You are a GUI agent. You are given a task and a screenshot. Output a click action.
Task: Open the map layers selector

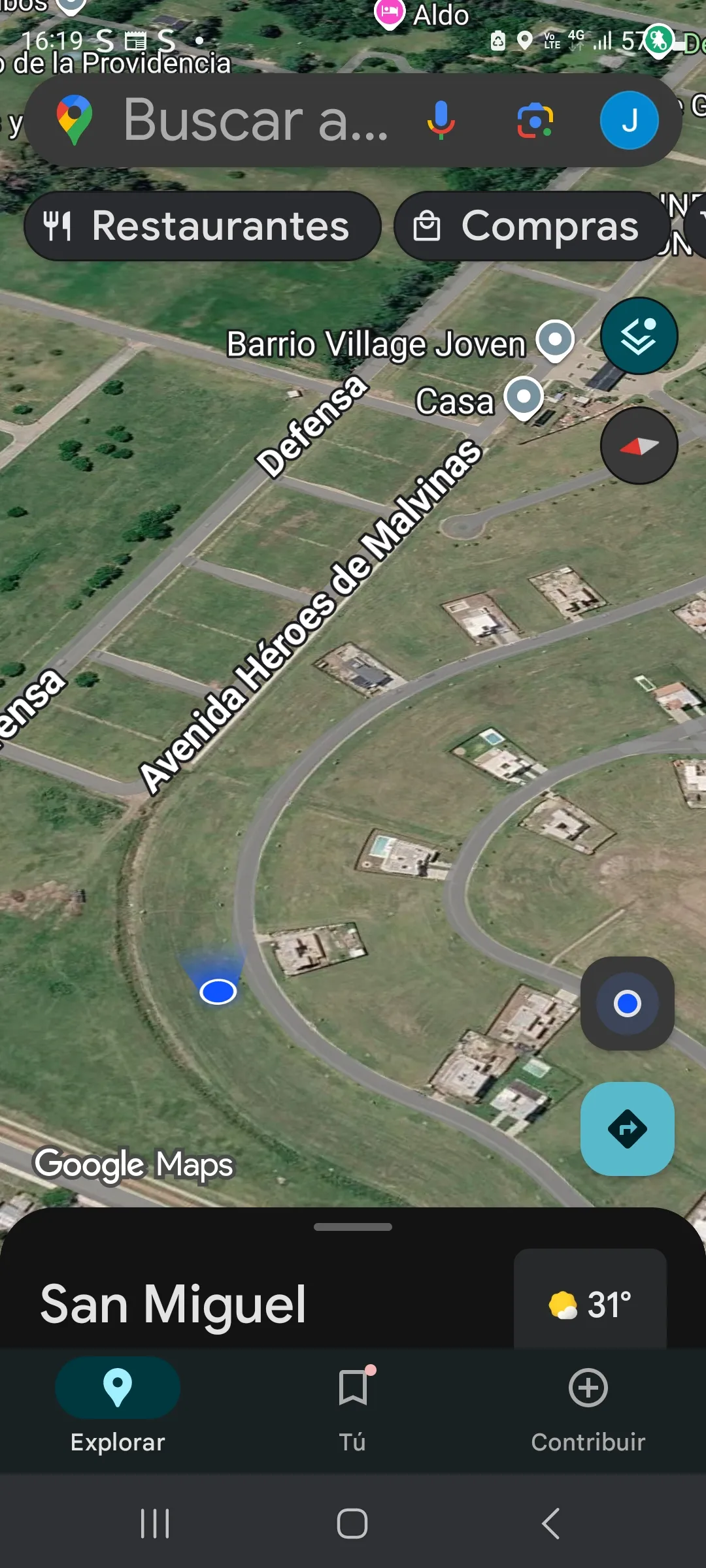pyautogui.click(x=639, y=336)
